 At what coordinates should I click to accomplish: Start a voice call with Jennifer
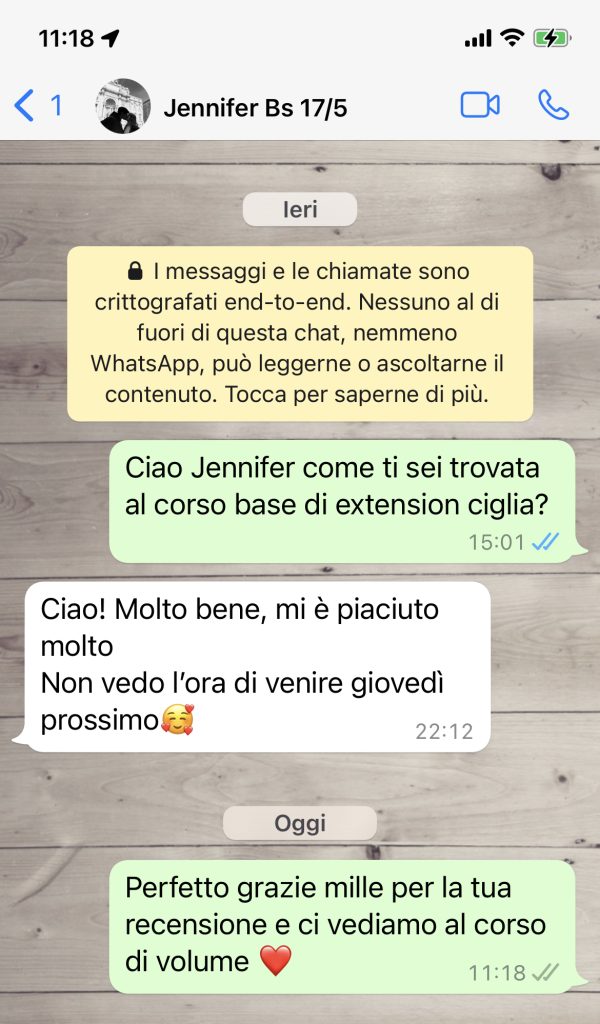(x=554, y=105)
